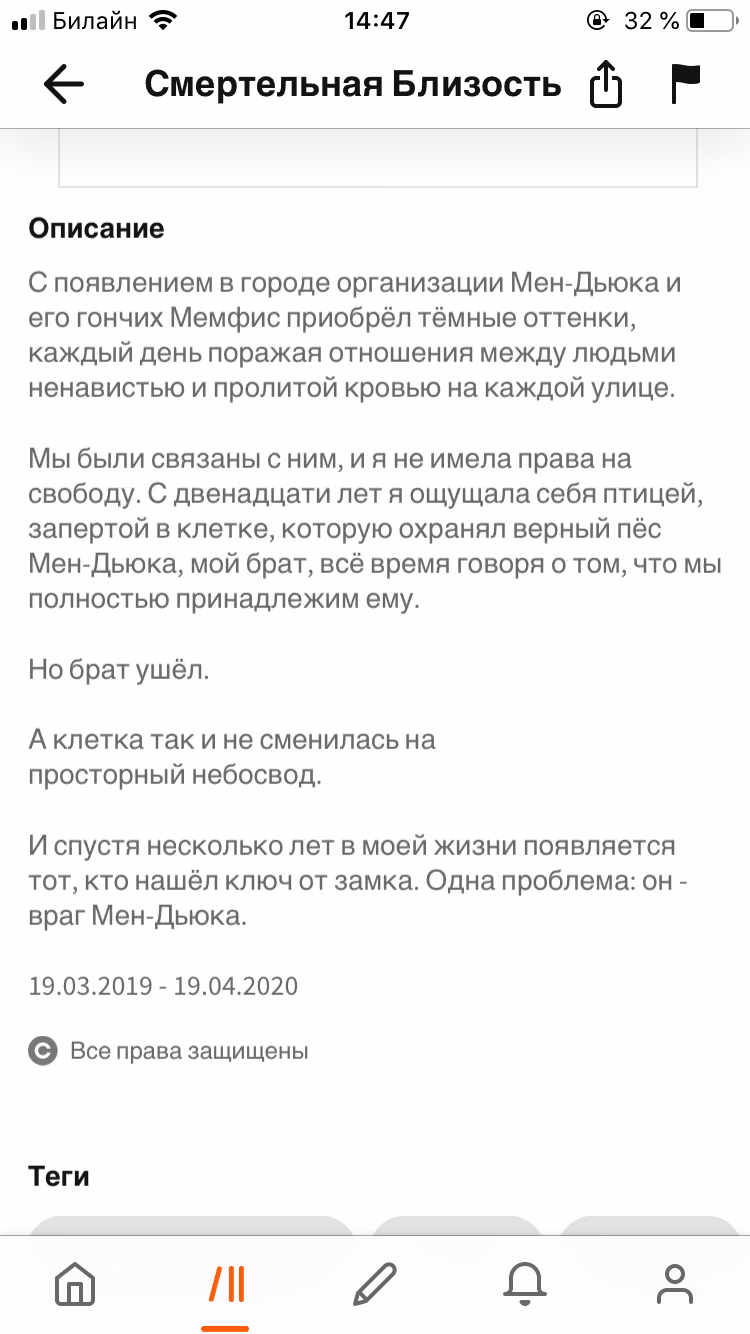Switch to the Library tab
The width and height of the screenshot is (750, 1334).
click(226, 1282)
